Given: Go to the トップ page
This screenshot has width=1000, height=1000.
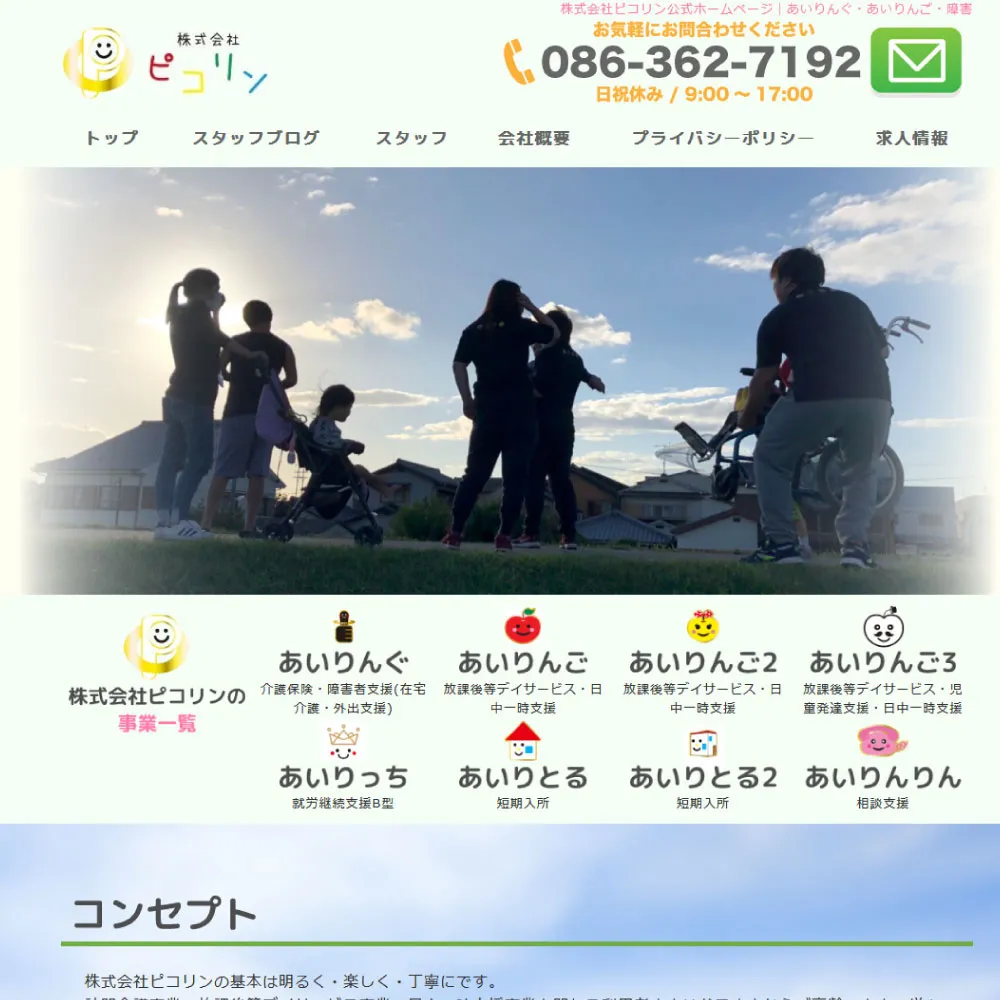Looking at the screenshot, I should click(x=112, y=138).
